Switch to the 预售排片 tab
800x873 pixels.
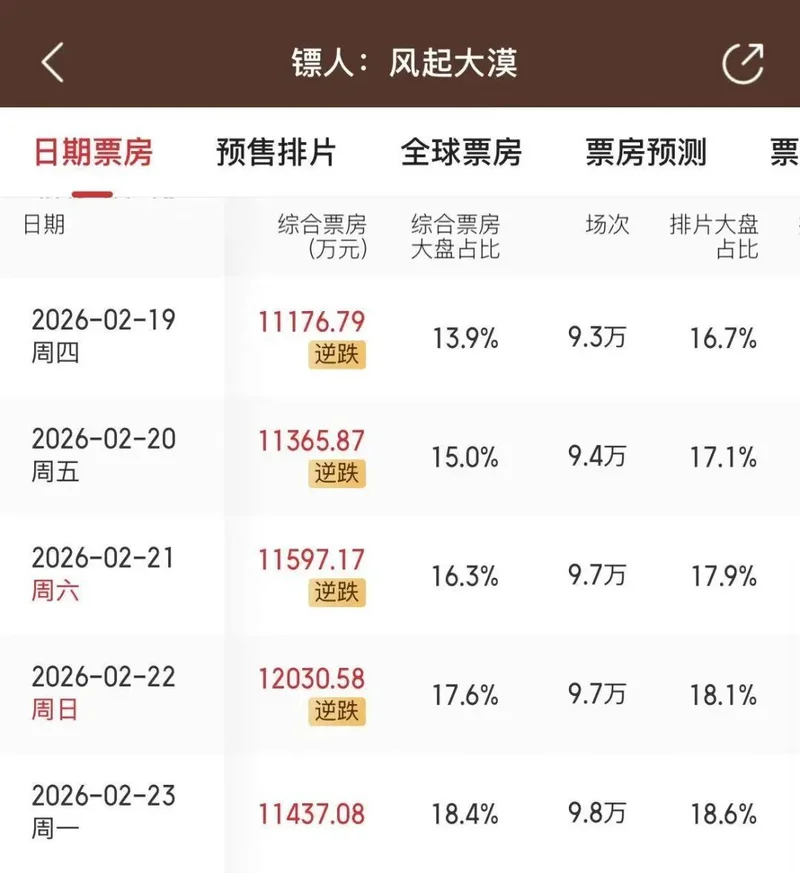click(276, 153)
